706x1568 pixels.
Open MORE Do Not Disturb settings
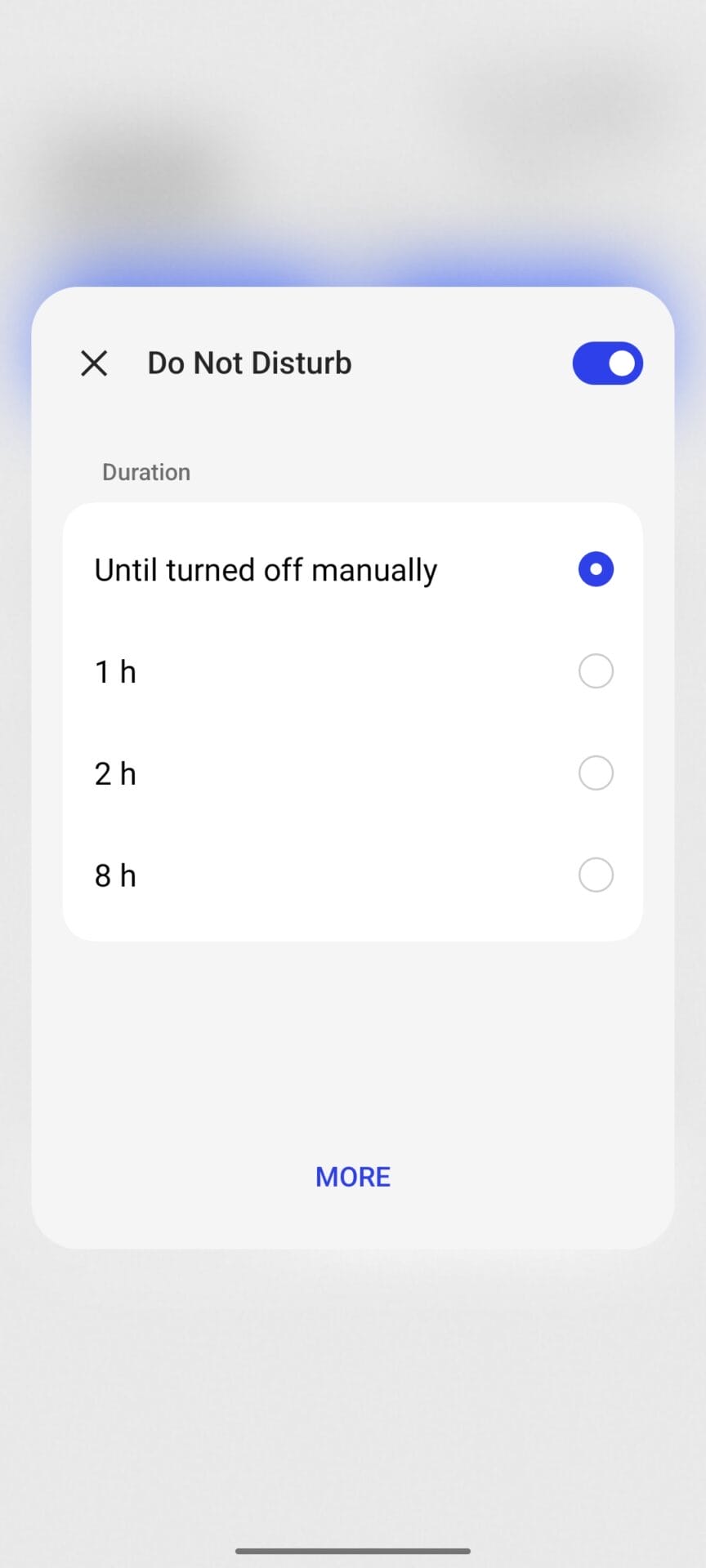[353, 1177]
